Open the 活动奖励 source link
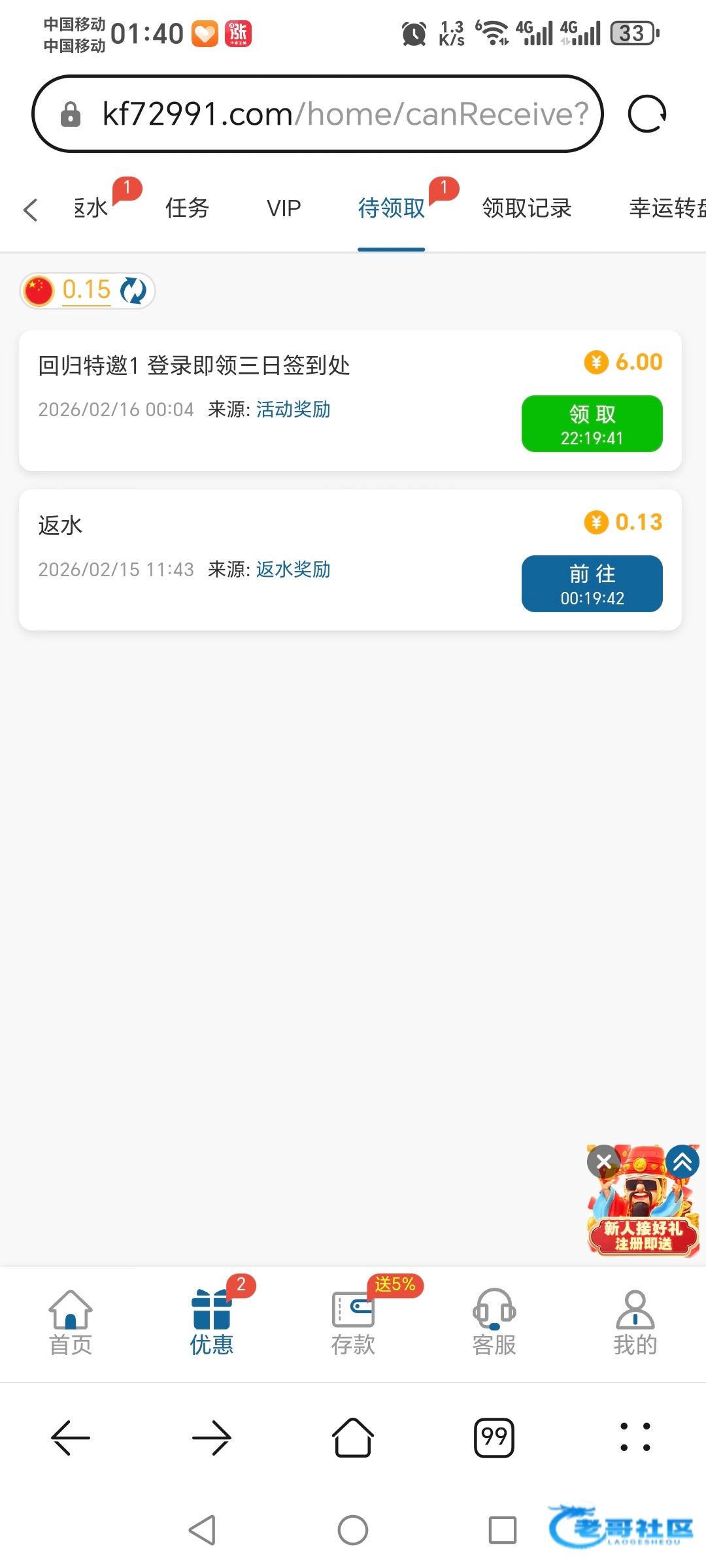This screenshot has width=706, height=1568. click(293, 410)
